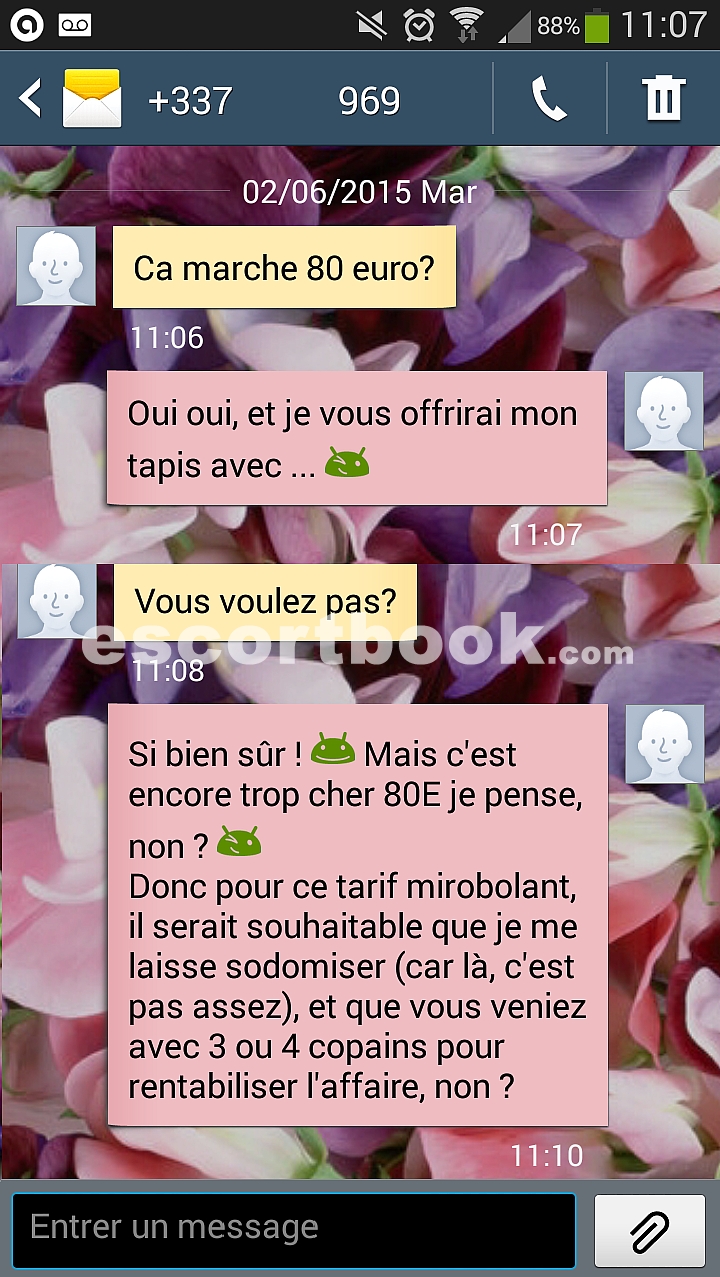Attach a file with the paperclip
This screenshot has height=1277, width=720.
tap(650, 1229)
